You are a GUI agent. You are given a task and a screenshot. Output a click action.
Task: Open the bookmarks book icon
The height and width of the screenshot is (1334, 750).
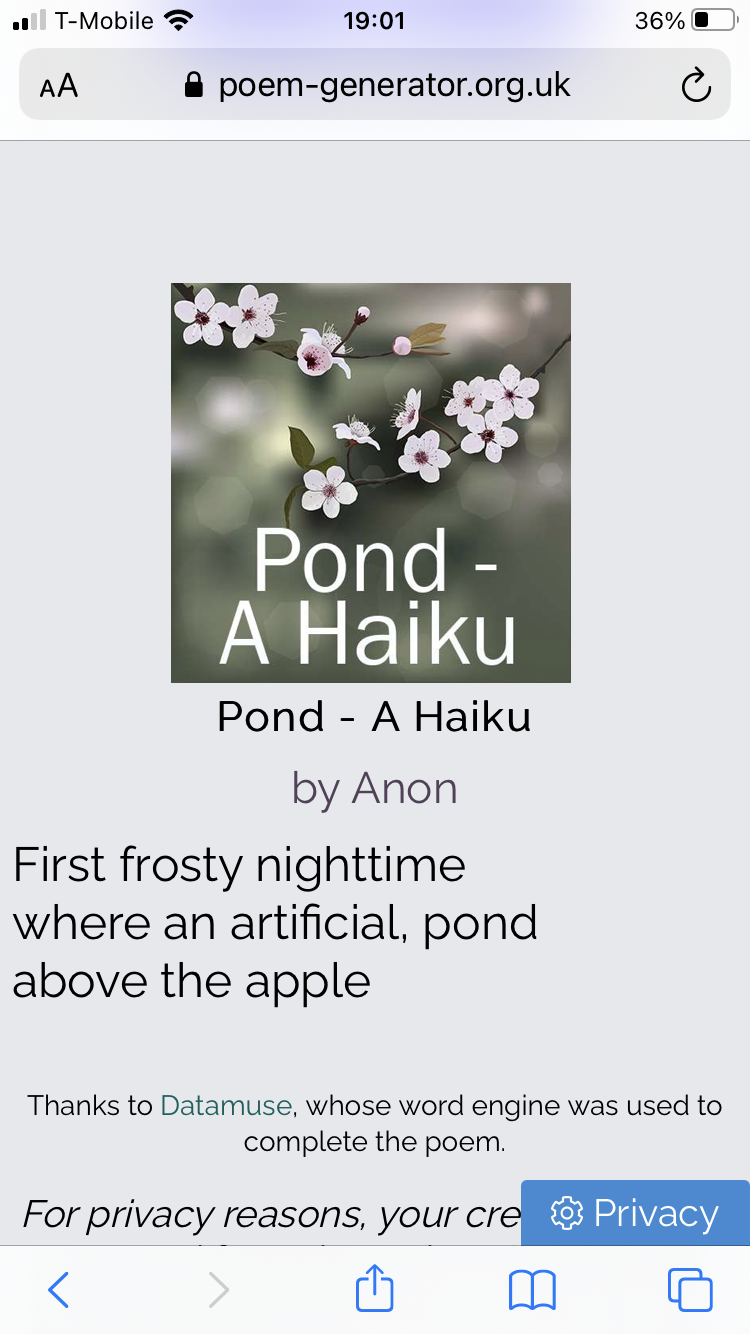pyautogui.click(x=532, y=1290)
